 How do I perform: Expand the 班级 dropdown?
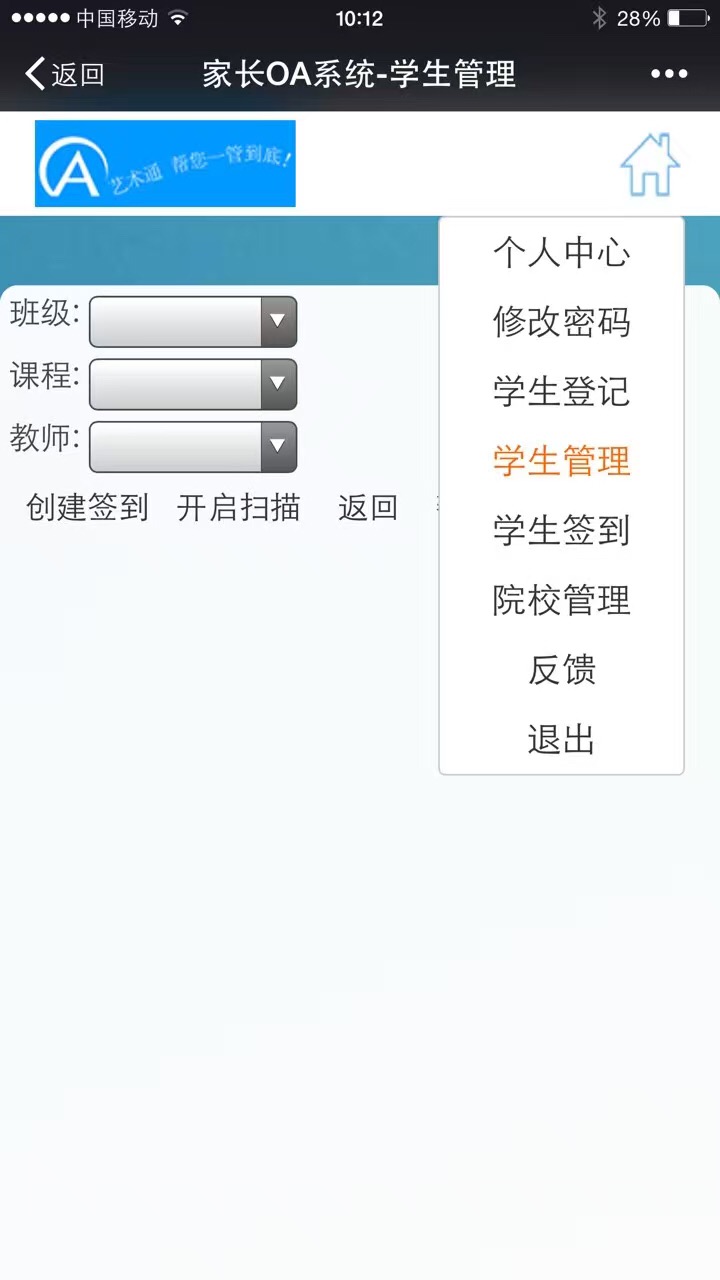point(193,321)
